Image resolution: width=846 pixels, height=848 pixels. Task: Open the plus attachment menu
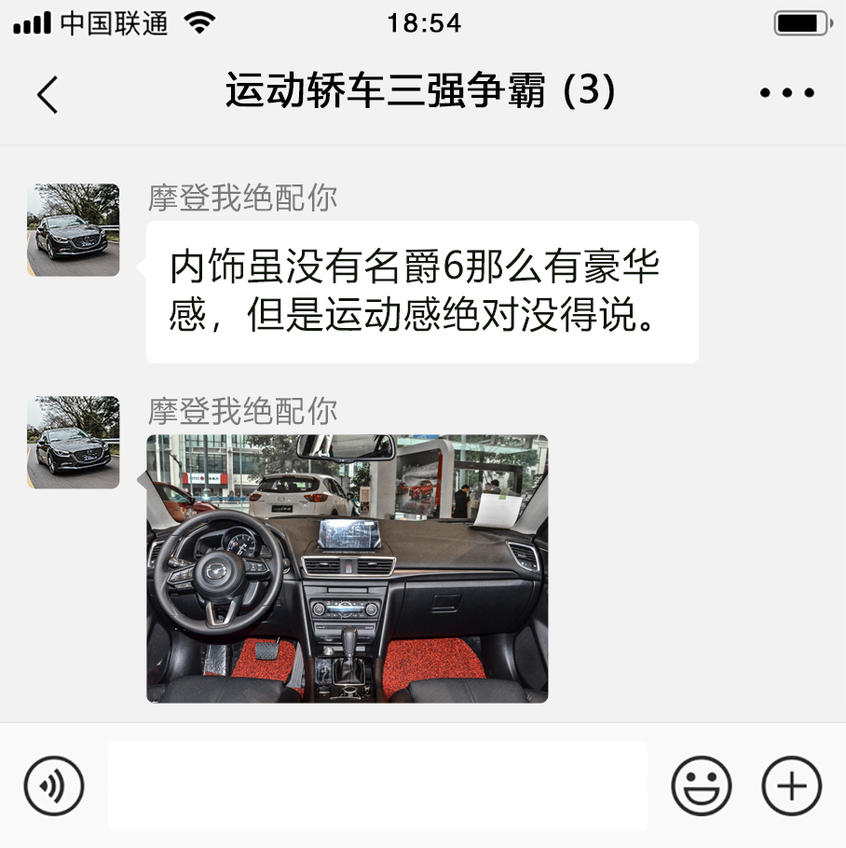(x=791, y=785)
